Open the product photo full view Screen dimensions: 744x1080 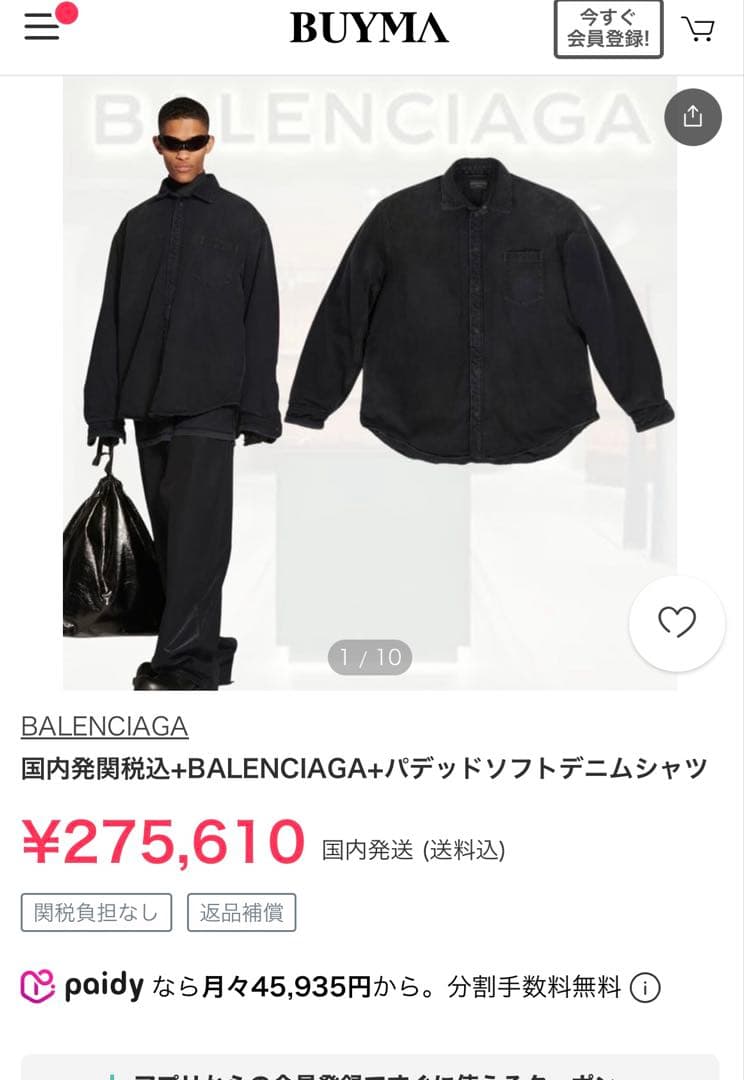point(370,380)
